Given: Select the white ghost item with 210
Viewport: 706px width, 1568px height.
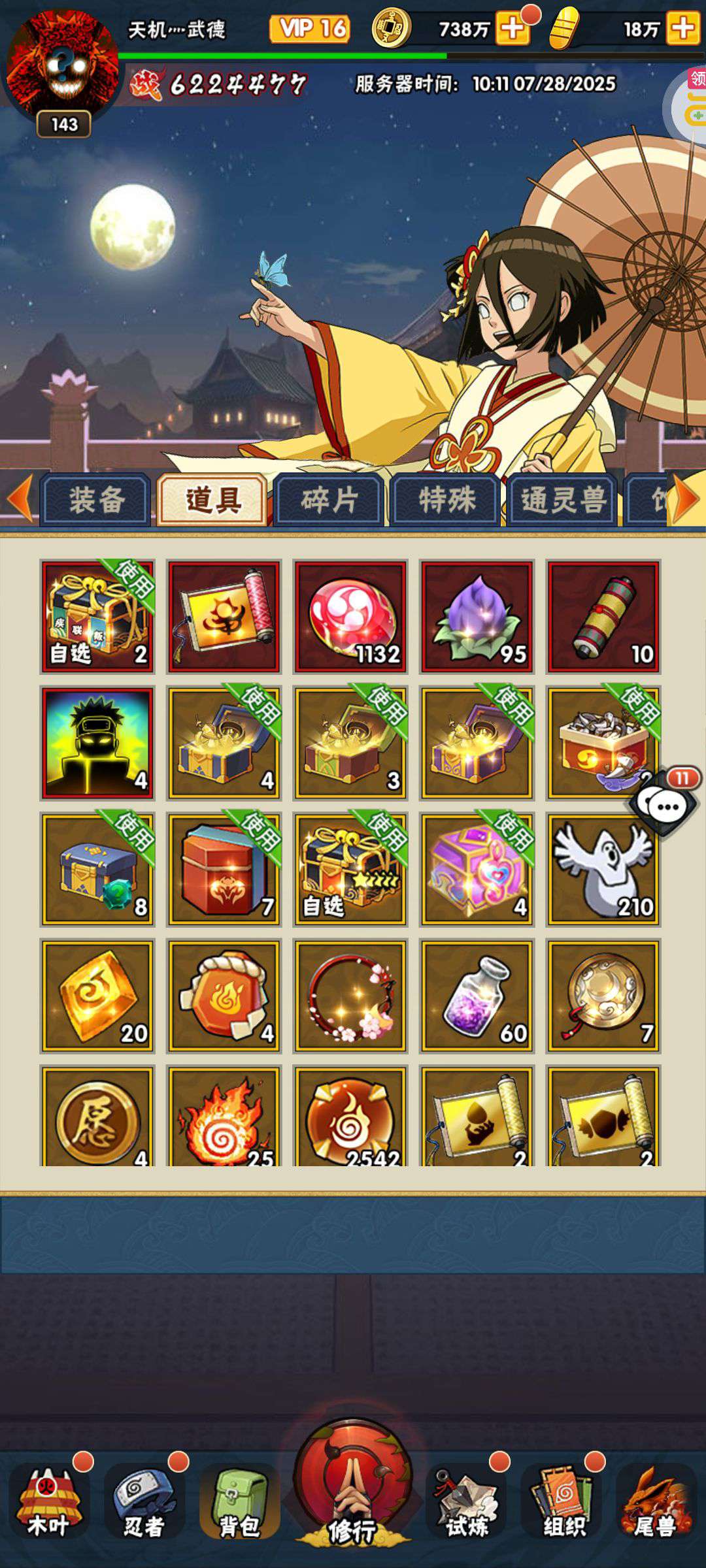Looking at the screenshot, I should coord(603,870).
